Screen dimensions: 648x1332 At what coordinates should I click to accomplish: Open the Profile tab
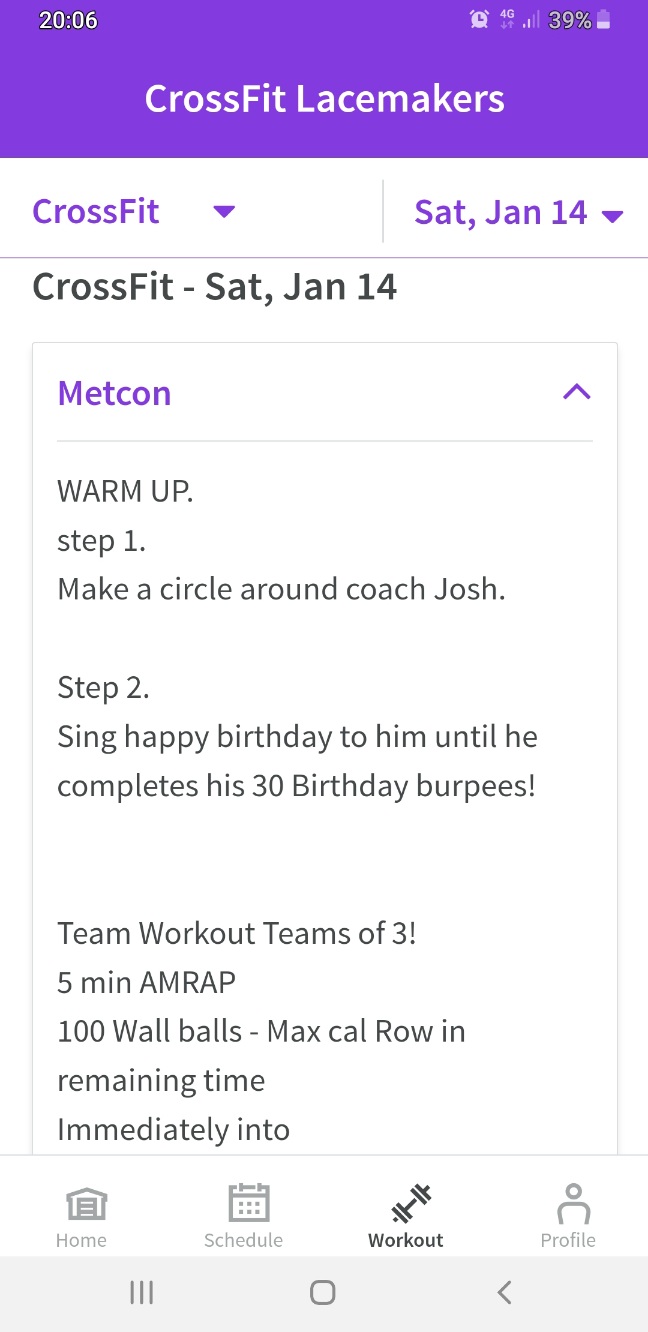[568, 1215]
